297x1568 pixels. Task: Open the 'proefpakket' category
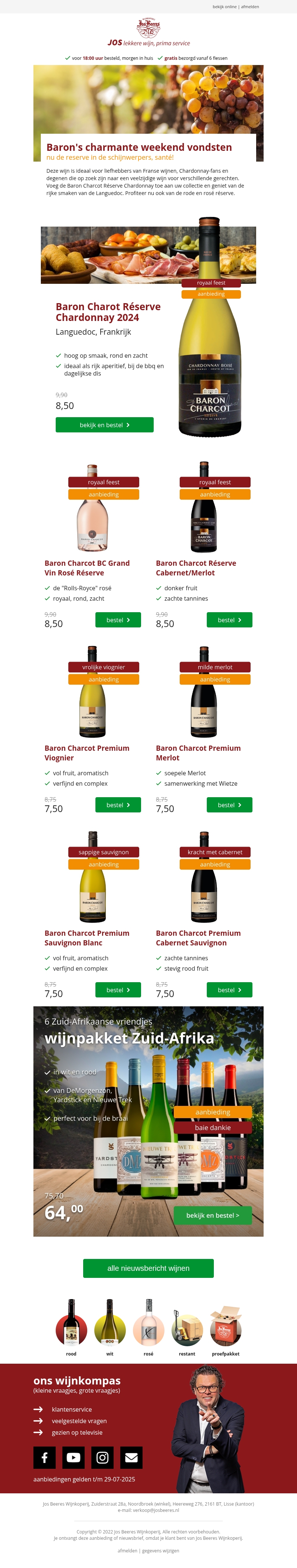pos(225,1326)
